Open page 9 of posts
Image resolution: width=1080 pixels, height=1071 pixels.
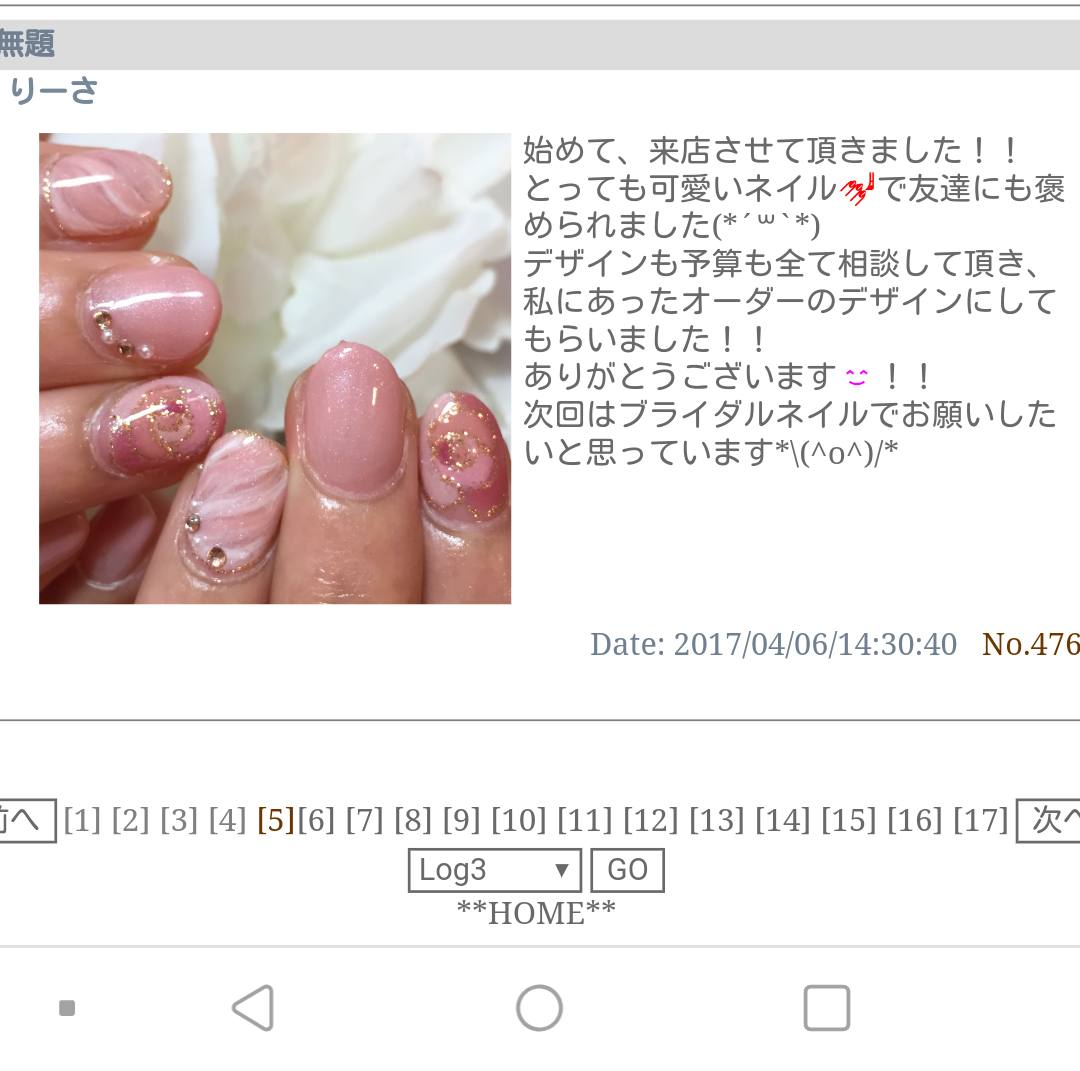(x=461, y=821)
